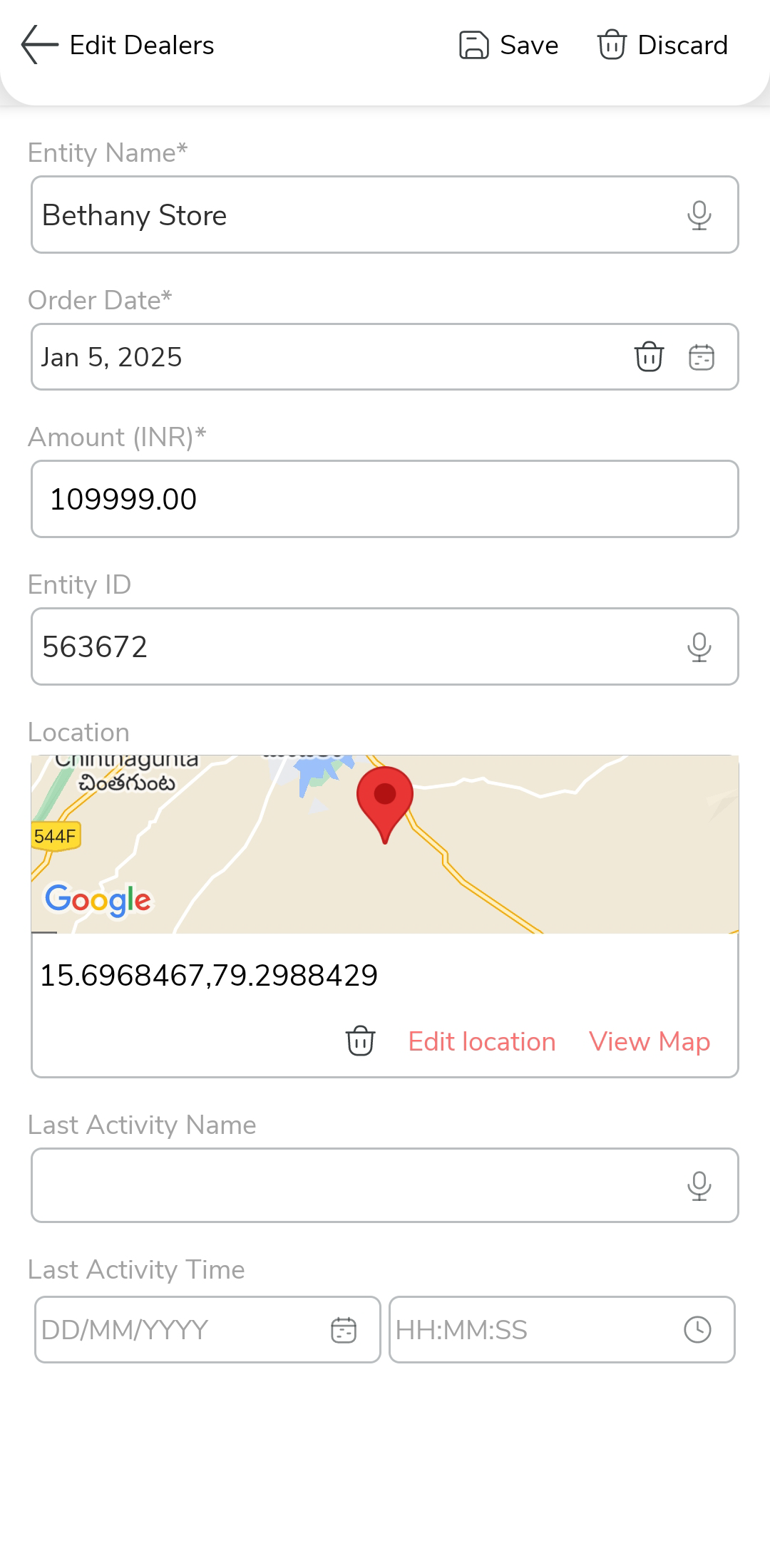
Task: Open calendar picker for Order Date
Action: (x=702, y=357)
